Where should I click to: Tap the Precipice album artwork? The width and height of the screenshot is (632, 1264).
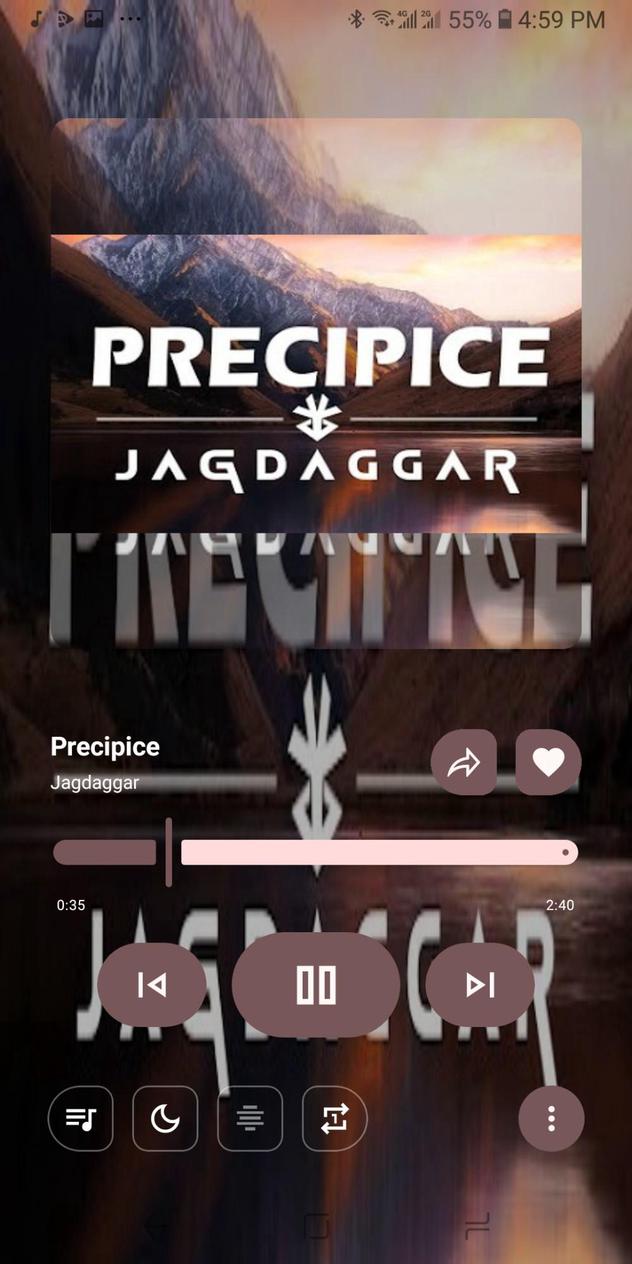316,383
